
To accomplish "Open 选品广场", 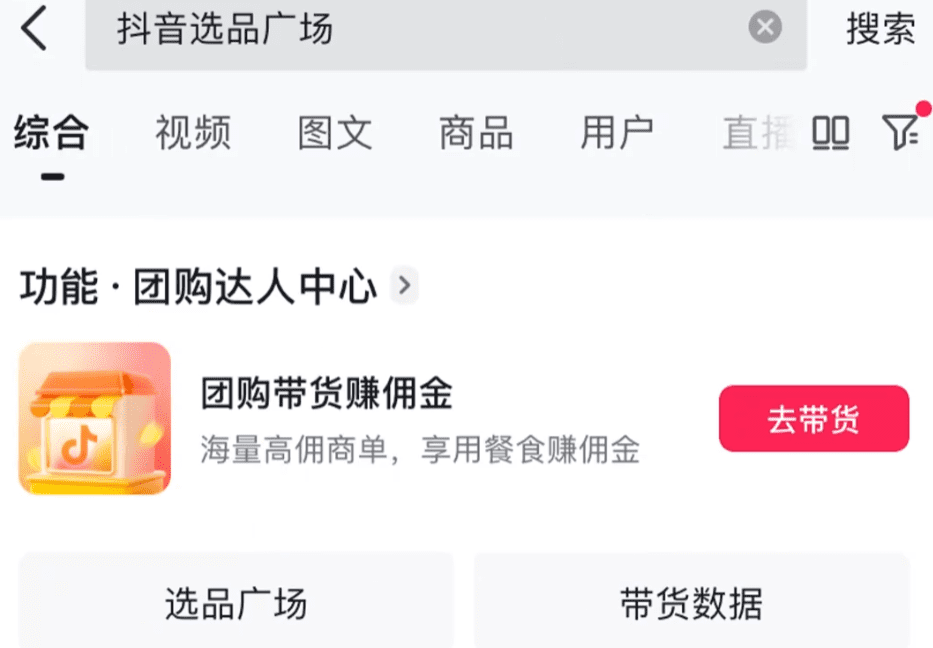I will [236, 603].
